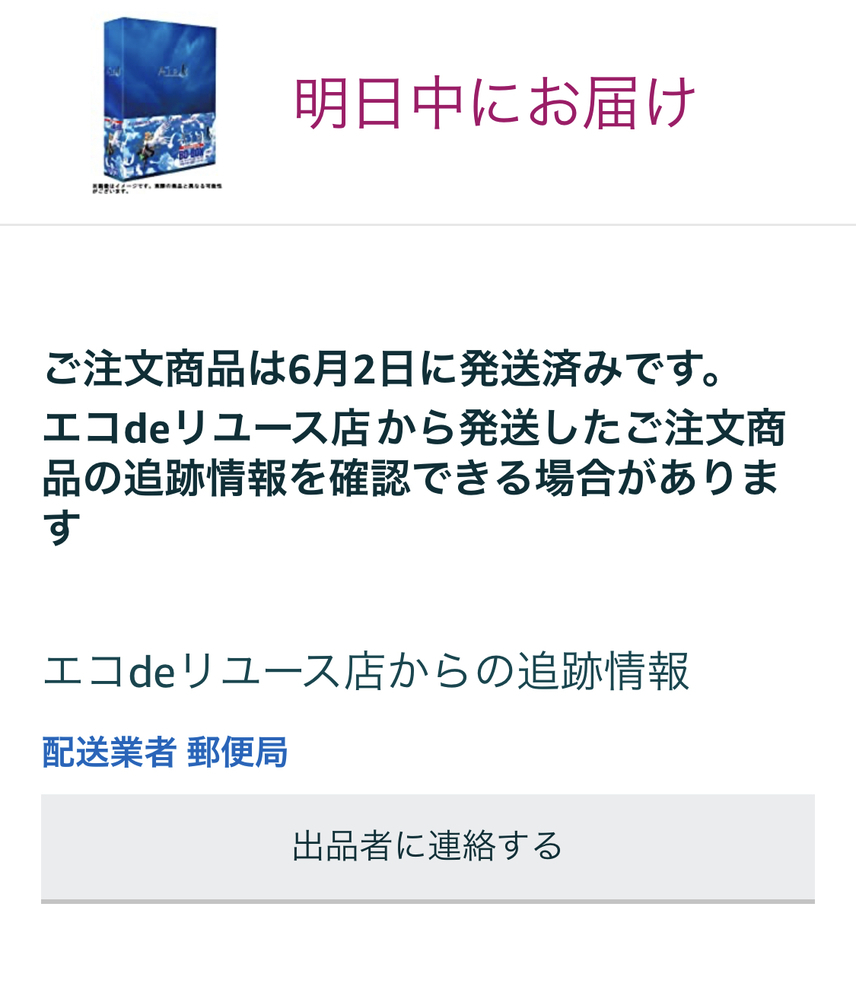Tap the 出品者に連絡する button
This screenshot has width=856, height=999.
(x=427, y=847)
